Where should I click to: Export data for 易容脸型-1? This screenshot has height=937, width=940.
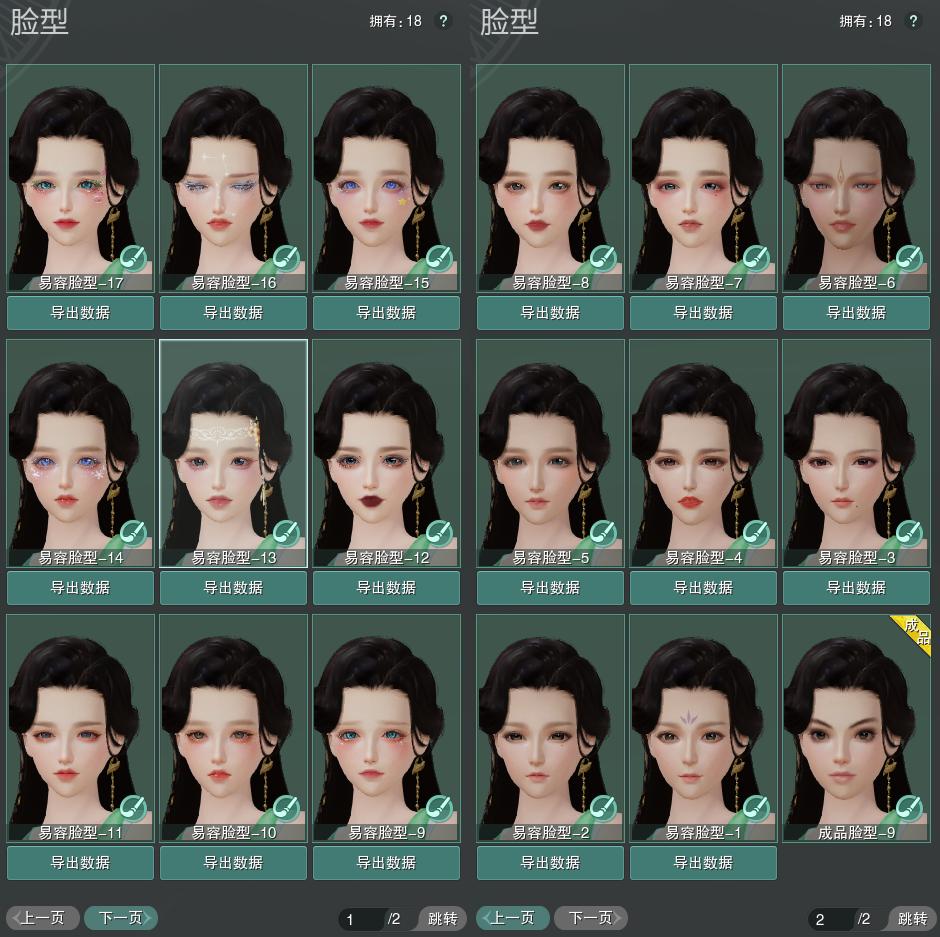coord(703,863)
